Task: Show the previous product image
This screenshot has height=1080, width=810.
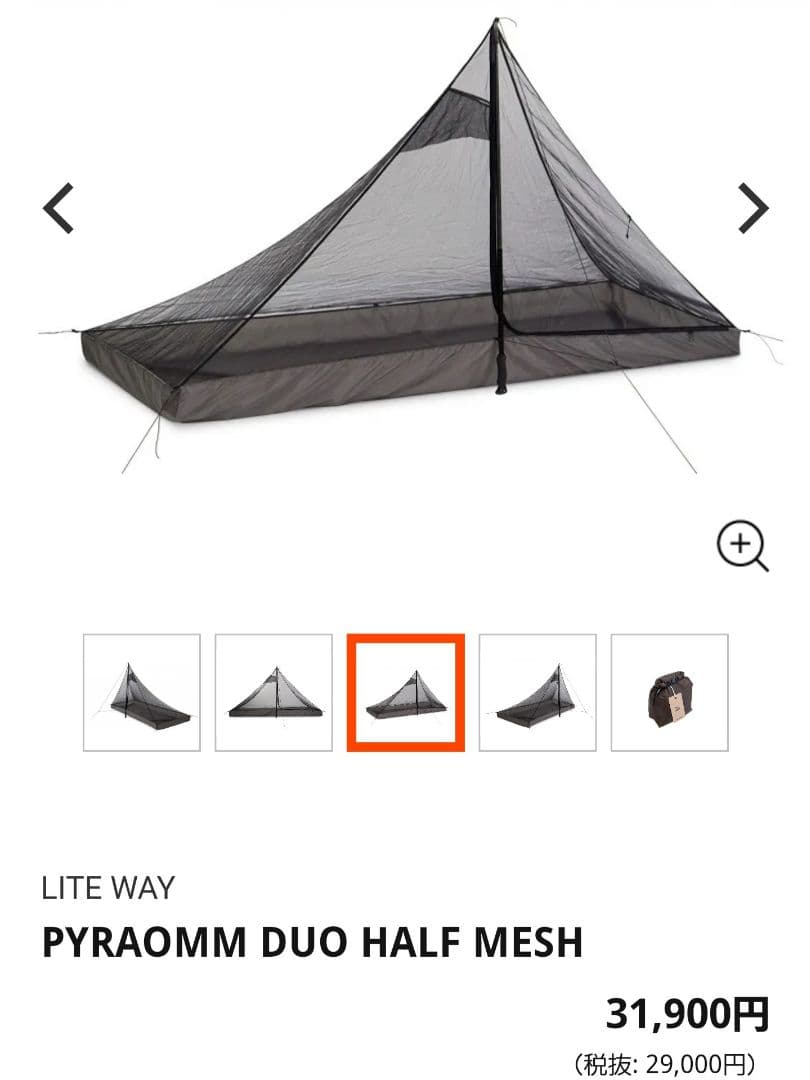Action: click(58, 208)
